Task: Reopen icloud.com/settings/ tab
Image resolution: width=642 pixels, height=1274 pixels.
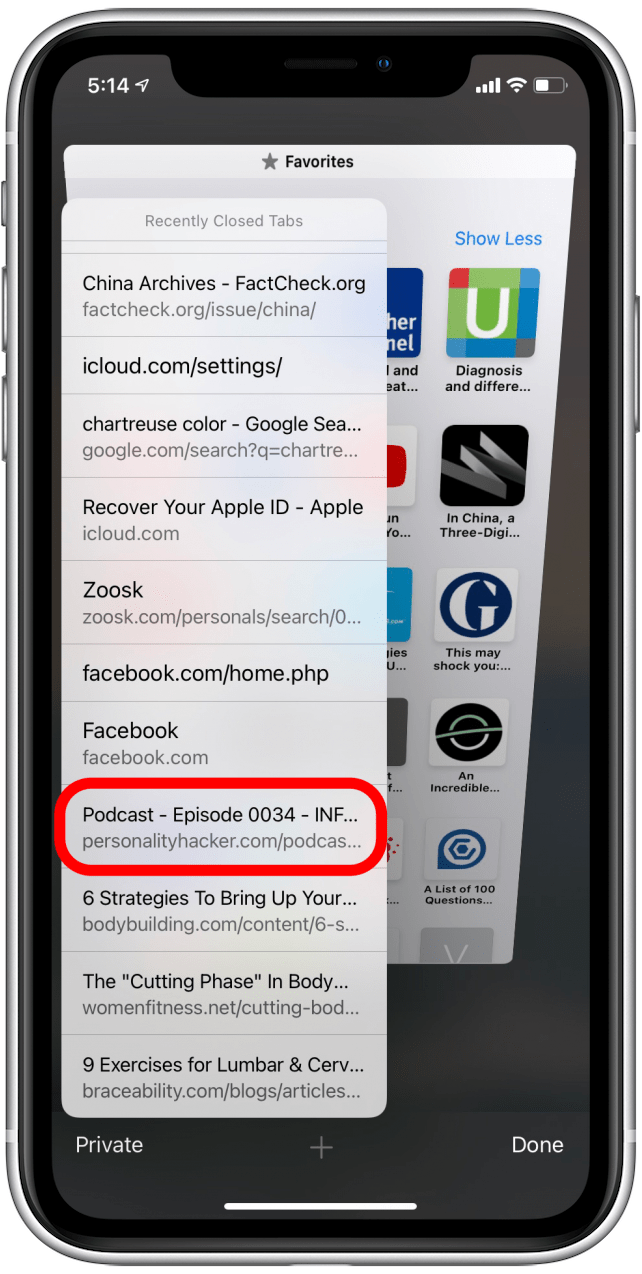Action: [224, 366]
